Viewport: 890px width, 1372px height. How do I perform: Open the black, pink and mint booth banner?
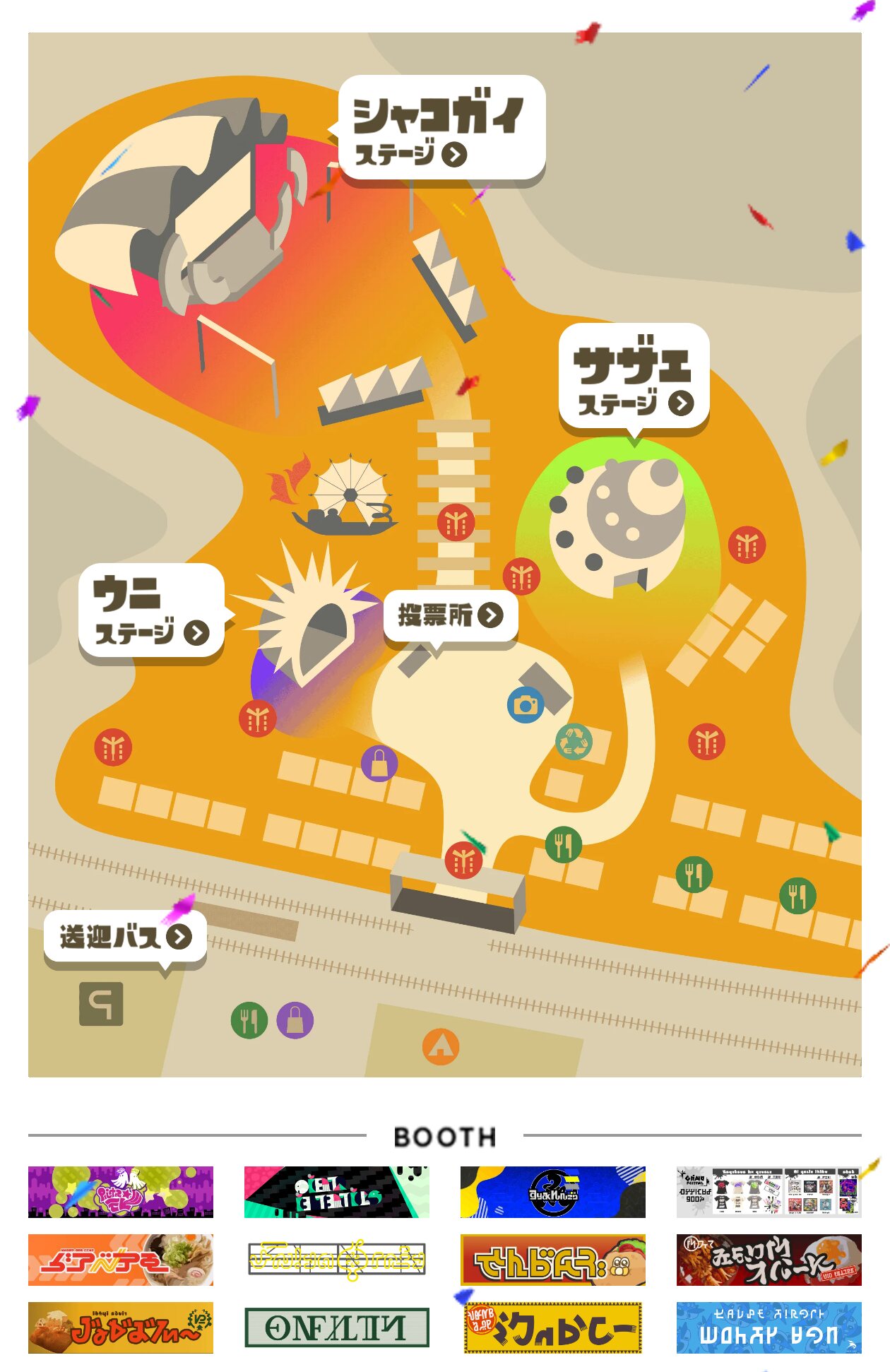click(x=337, y=1192)
